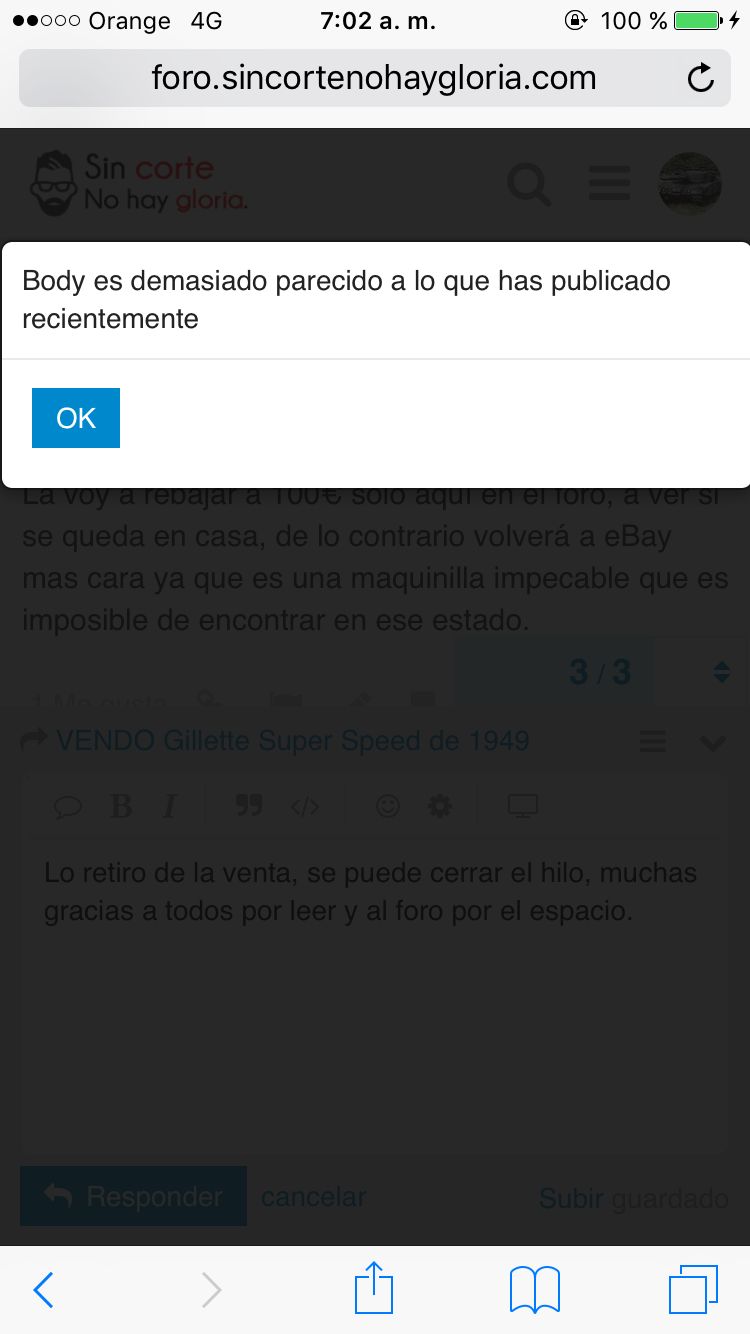This screenshot has height=1334, width=750.
Task: Show all open Safari tabs
Action: pos(693,1289)
